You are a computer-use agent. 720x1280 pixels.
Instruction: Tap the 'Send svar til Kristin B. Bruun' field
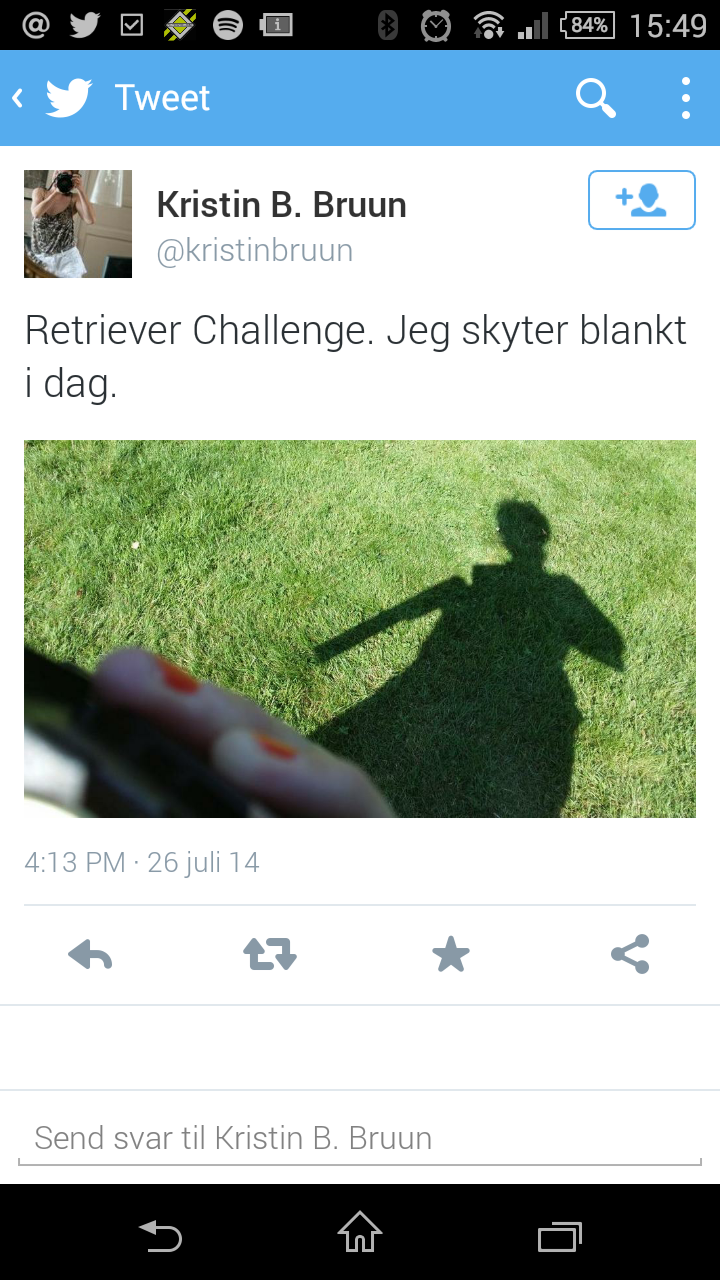click(360, 1138)
